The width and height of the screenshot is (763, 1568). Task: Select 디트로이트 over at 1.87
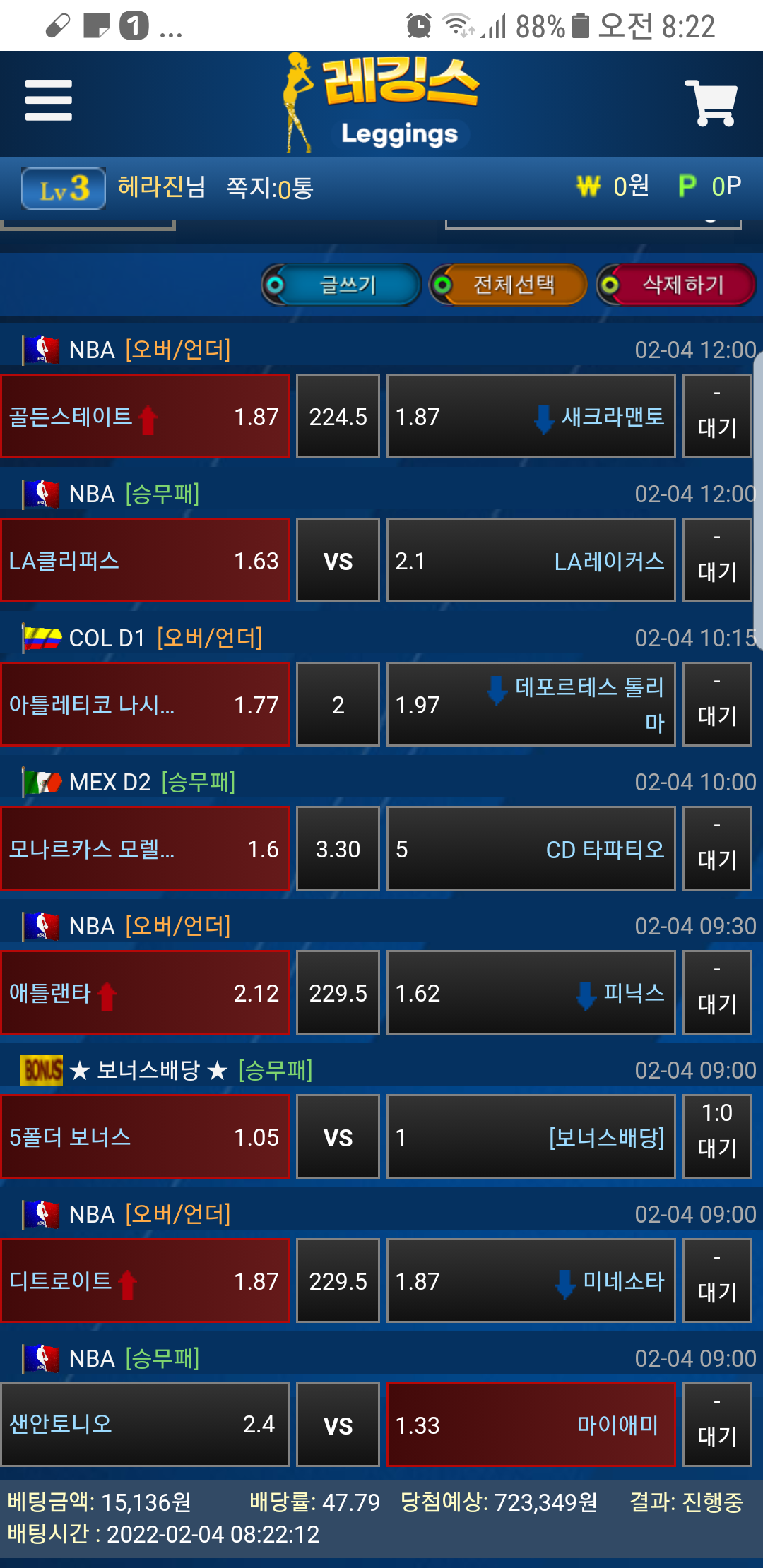145,1281
